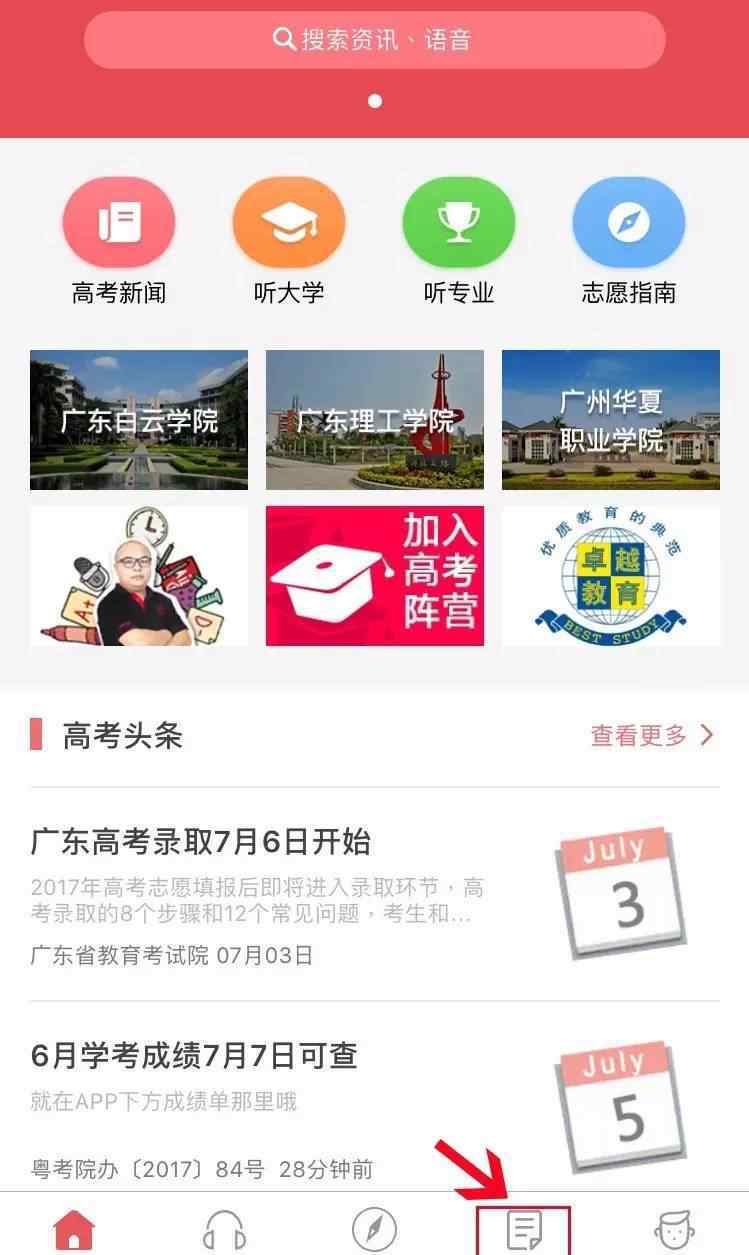Image resolution: width=749 pixels, height=1255 pixels.
Task: Switch to the profile face tab
Action: [674, 1229]
